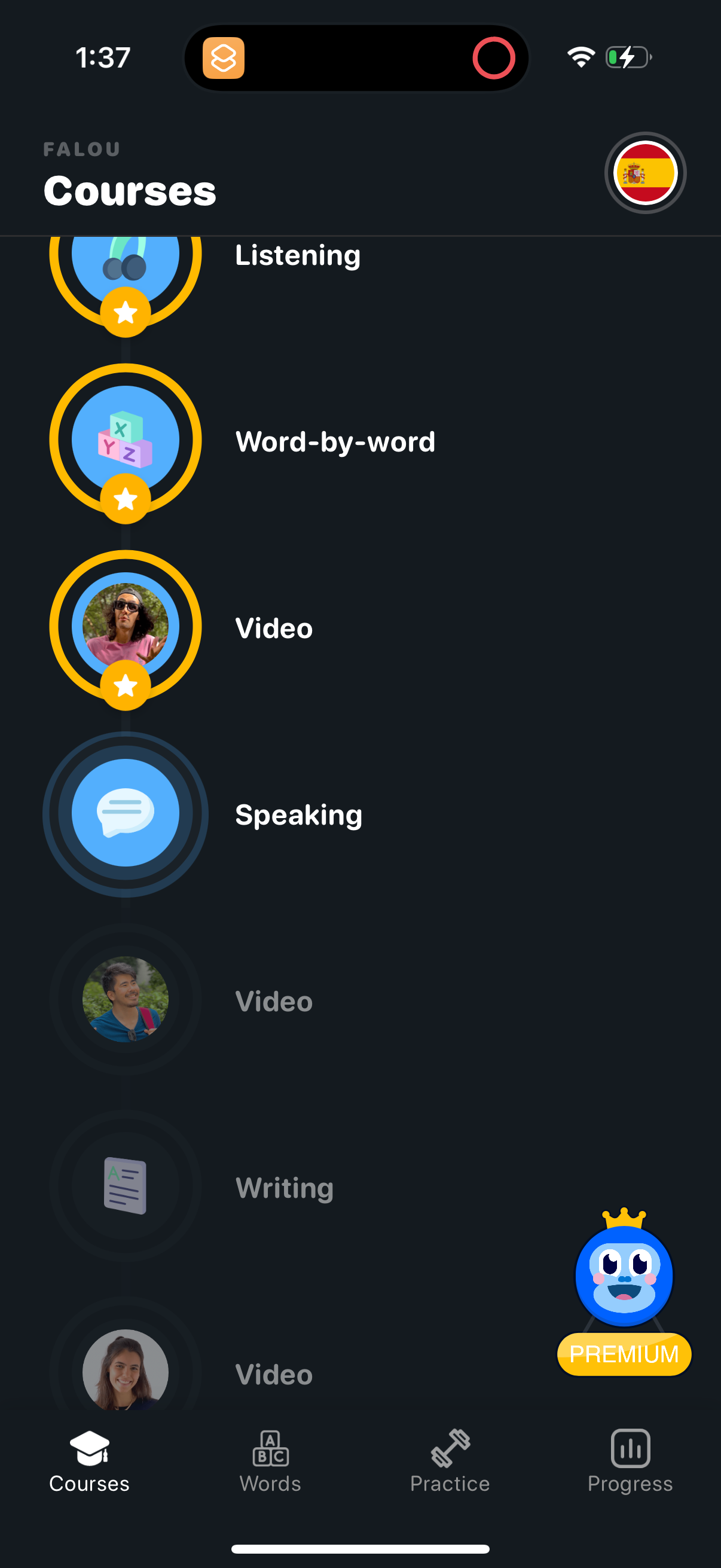Select the Courses tab

pos(90,1461)
